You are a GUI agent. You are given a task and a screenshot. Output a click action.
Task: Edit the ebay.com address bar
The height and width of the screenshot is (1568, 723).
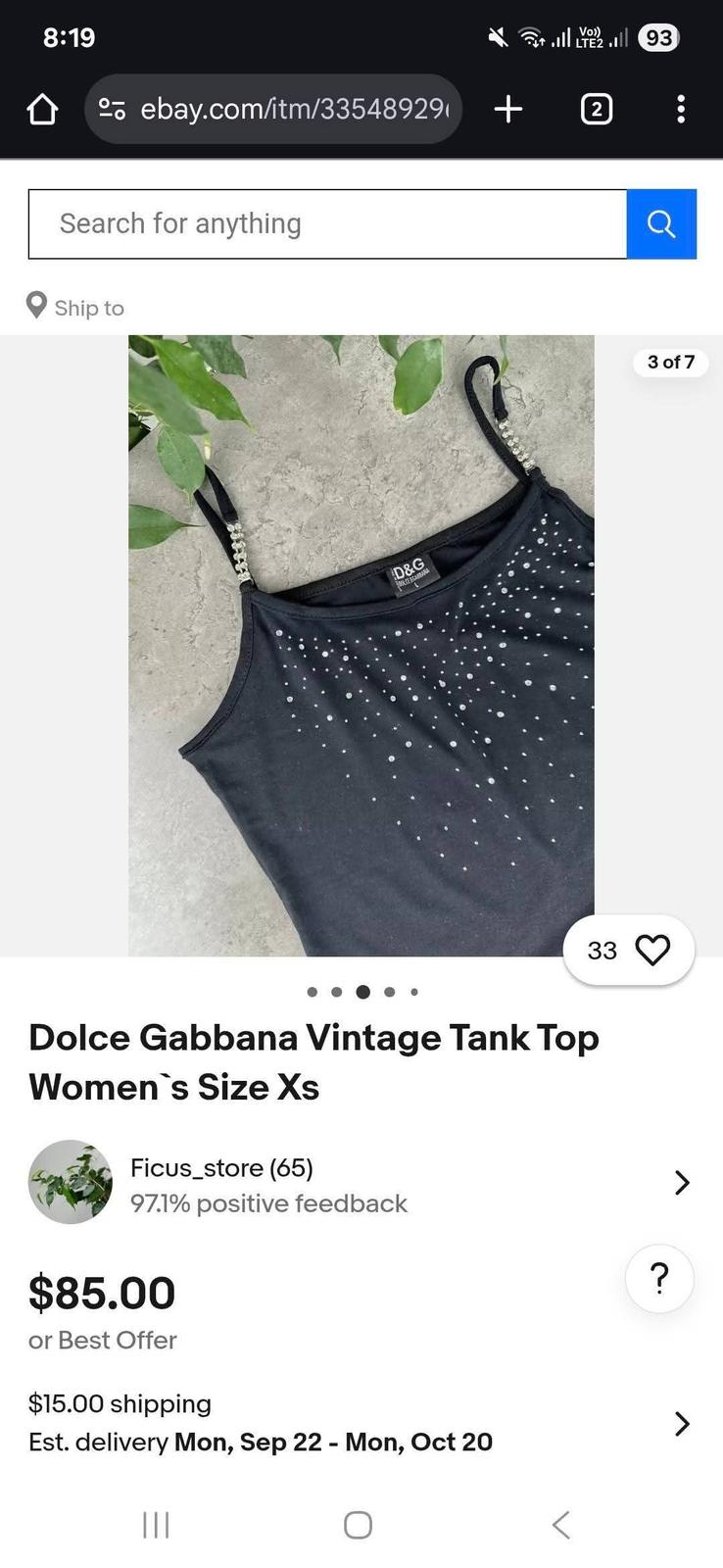pyautogui.click(x=294, y=109)
